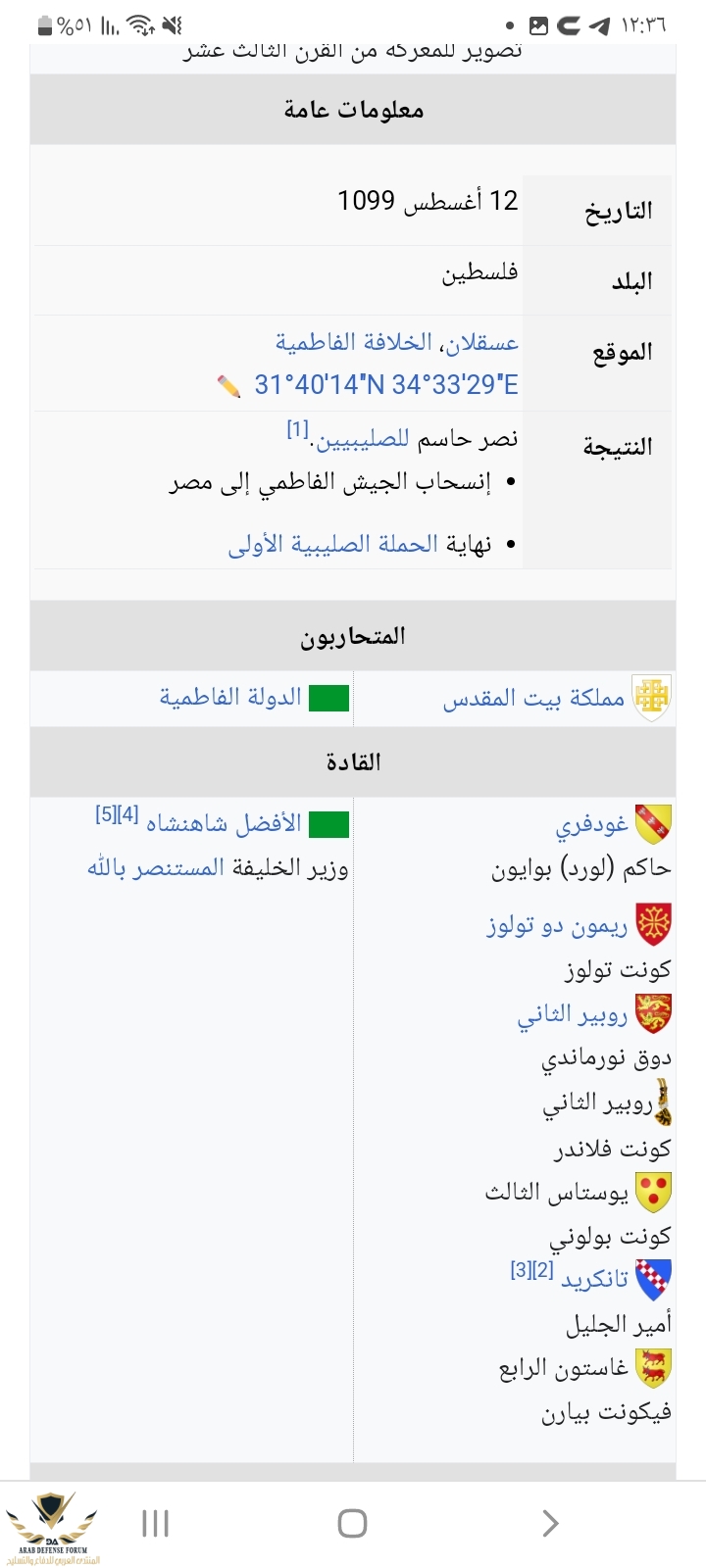Viewport: 706px width, 1568px height.
Task: Jump to reference [4] next to الأفضل شاهنشاه
Action: (x=127, y=814)
